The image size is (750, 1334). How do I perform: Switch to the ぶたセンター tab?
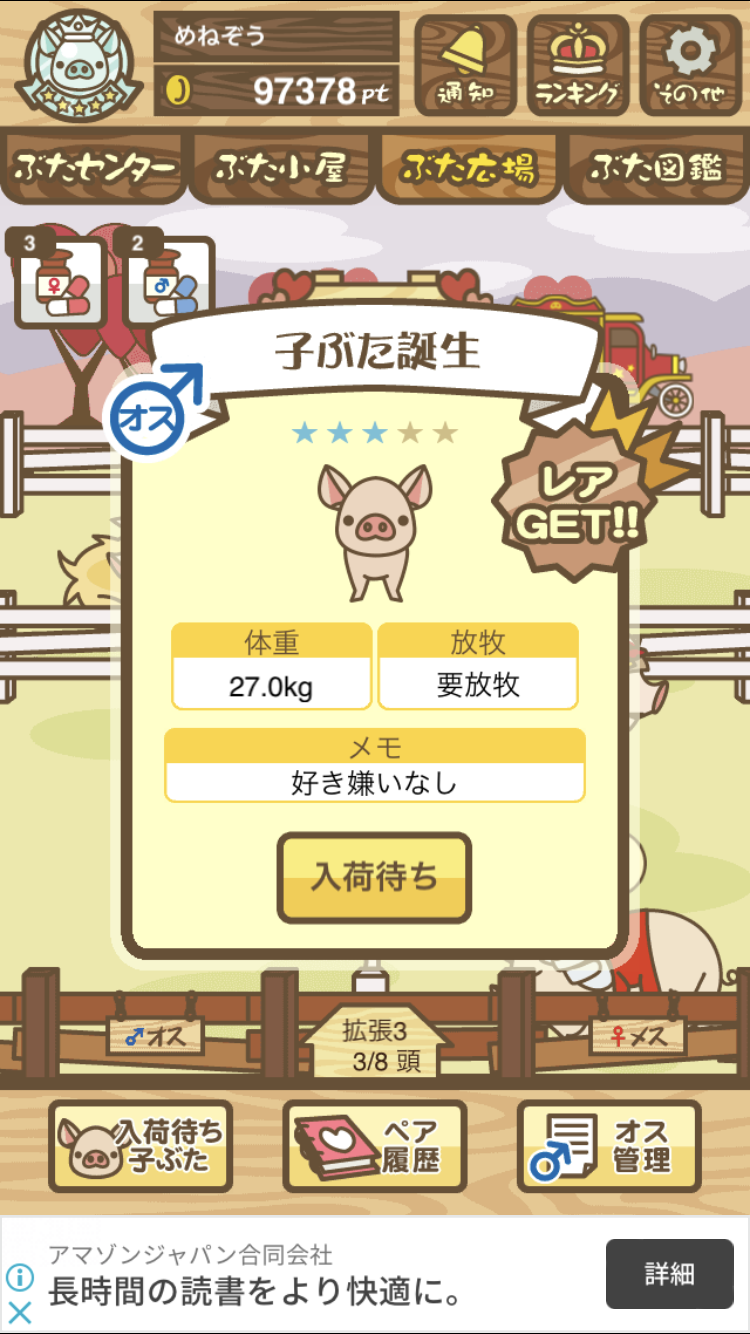click(95, 167)
